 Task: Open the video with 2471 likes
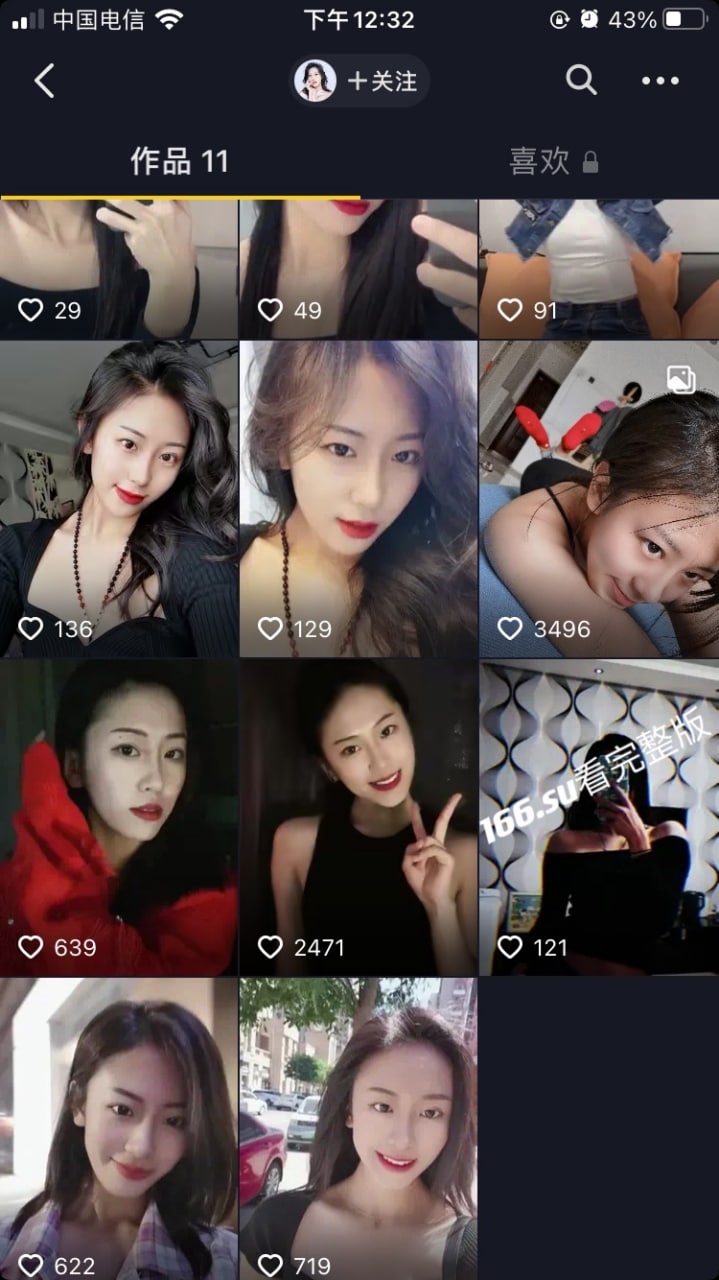[359, 818]
